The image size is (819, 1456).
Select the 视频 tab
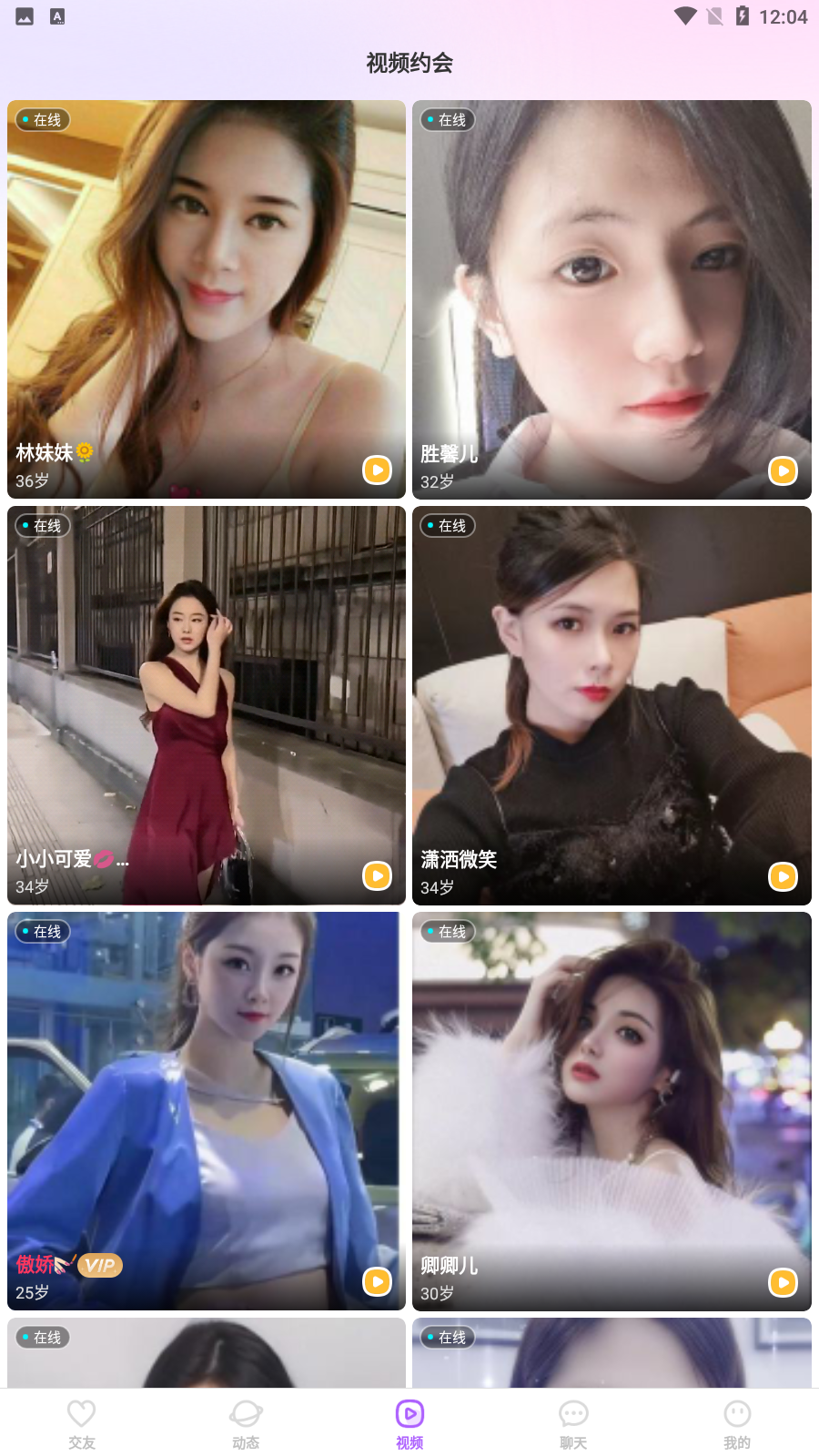409,1424
